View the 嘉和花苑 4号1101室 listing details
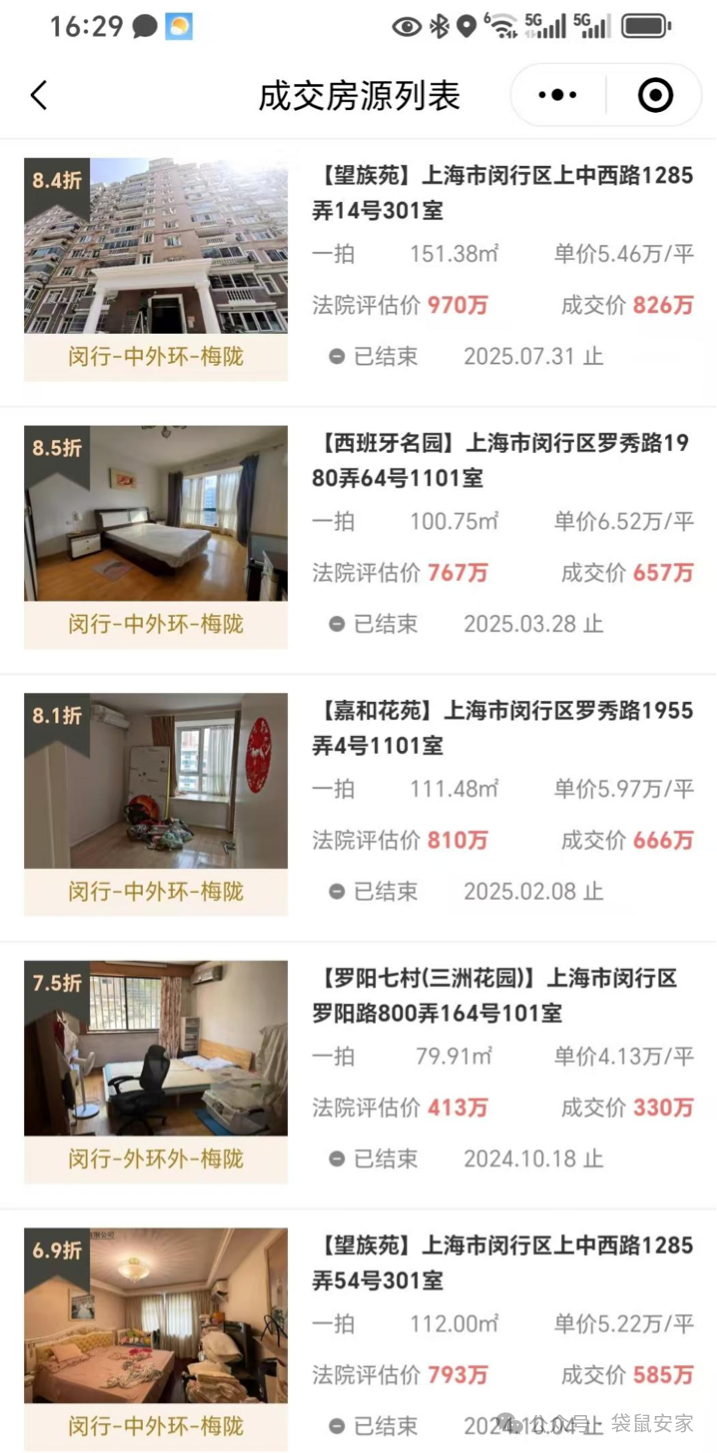This screenshot has width=717, height=1453. [x=502, y=728]
